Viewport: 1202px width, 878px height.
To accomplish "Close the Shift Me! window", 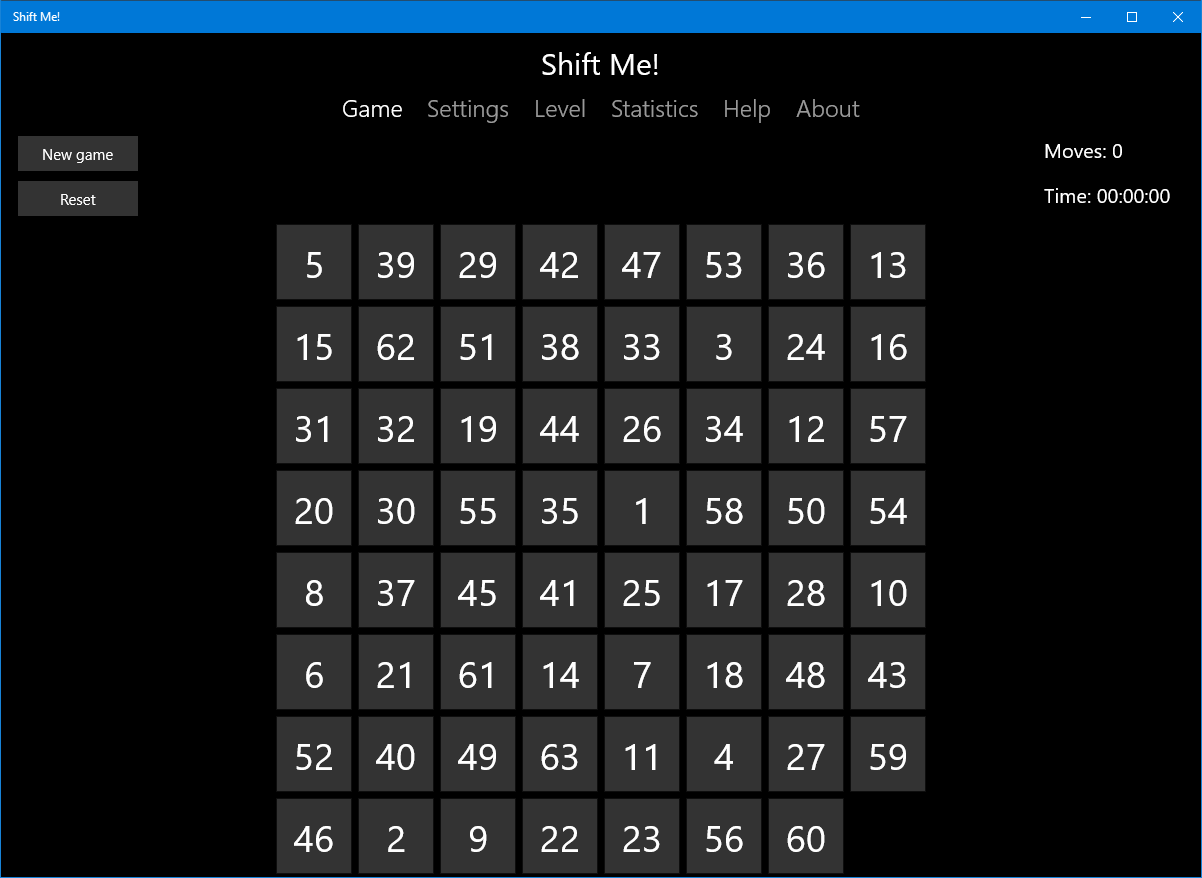I will [x=1177, y=17].
